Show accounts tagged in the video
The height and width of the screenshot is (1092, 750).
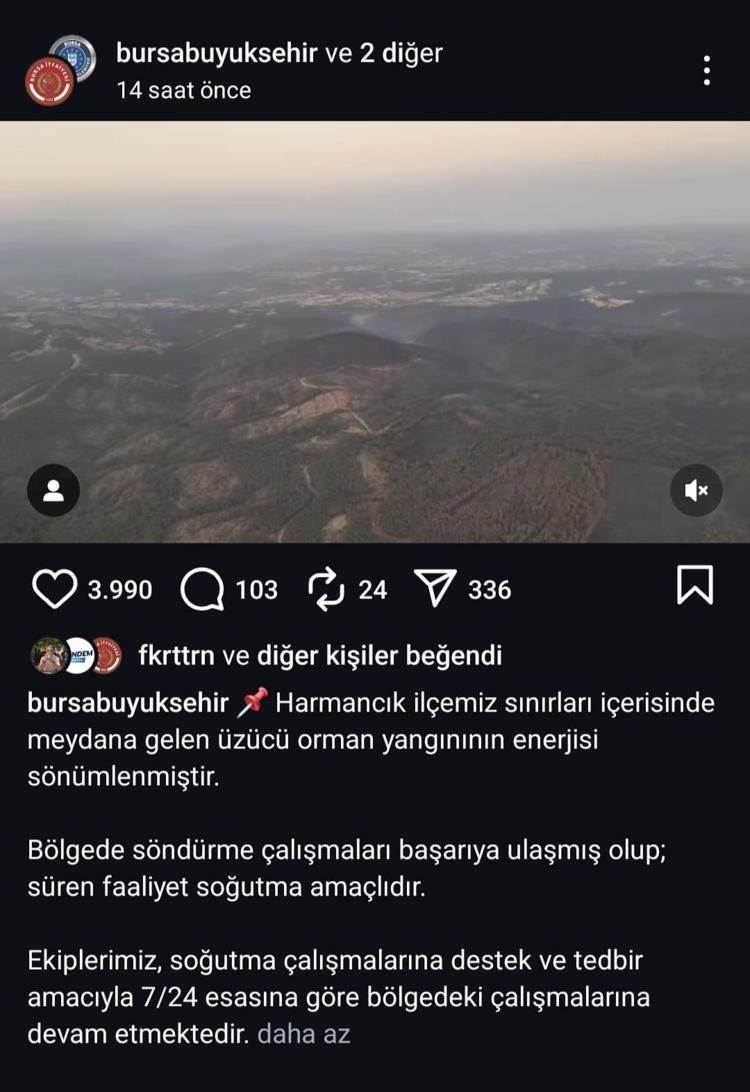53,490
